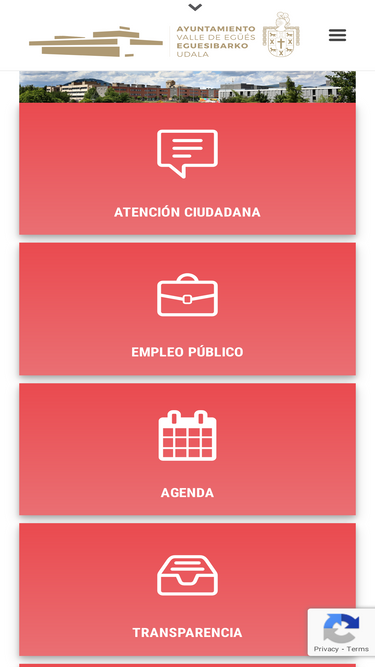
Task: Tap the Ayuntamiento Valle de Egüés logo
Action: tap(164, 35)
